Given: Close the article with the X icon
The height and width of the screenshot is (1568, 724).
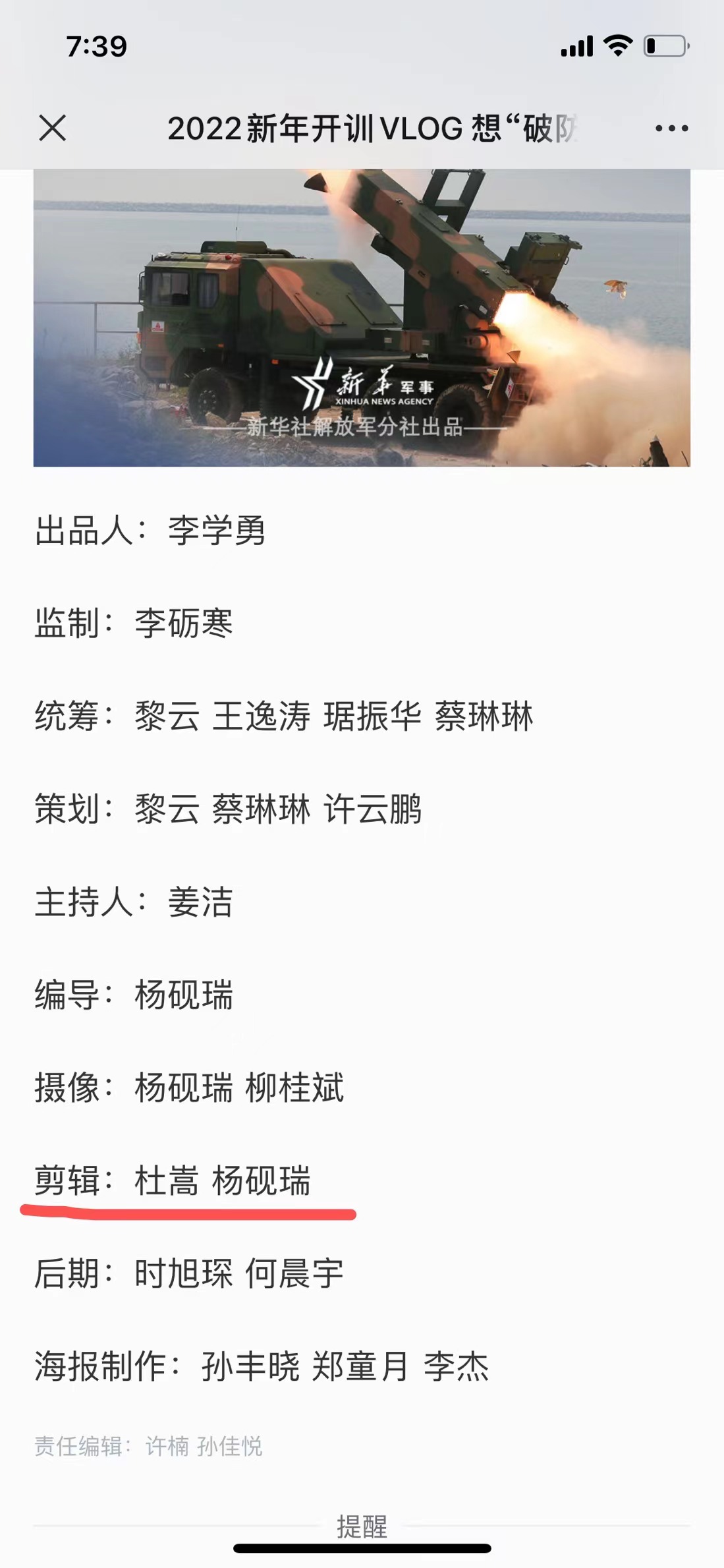Looking at the screenshot, I should click(x=53, y=128).
